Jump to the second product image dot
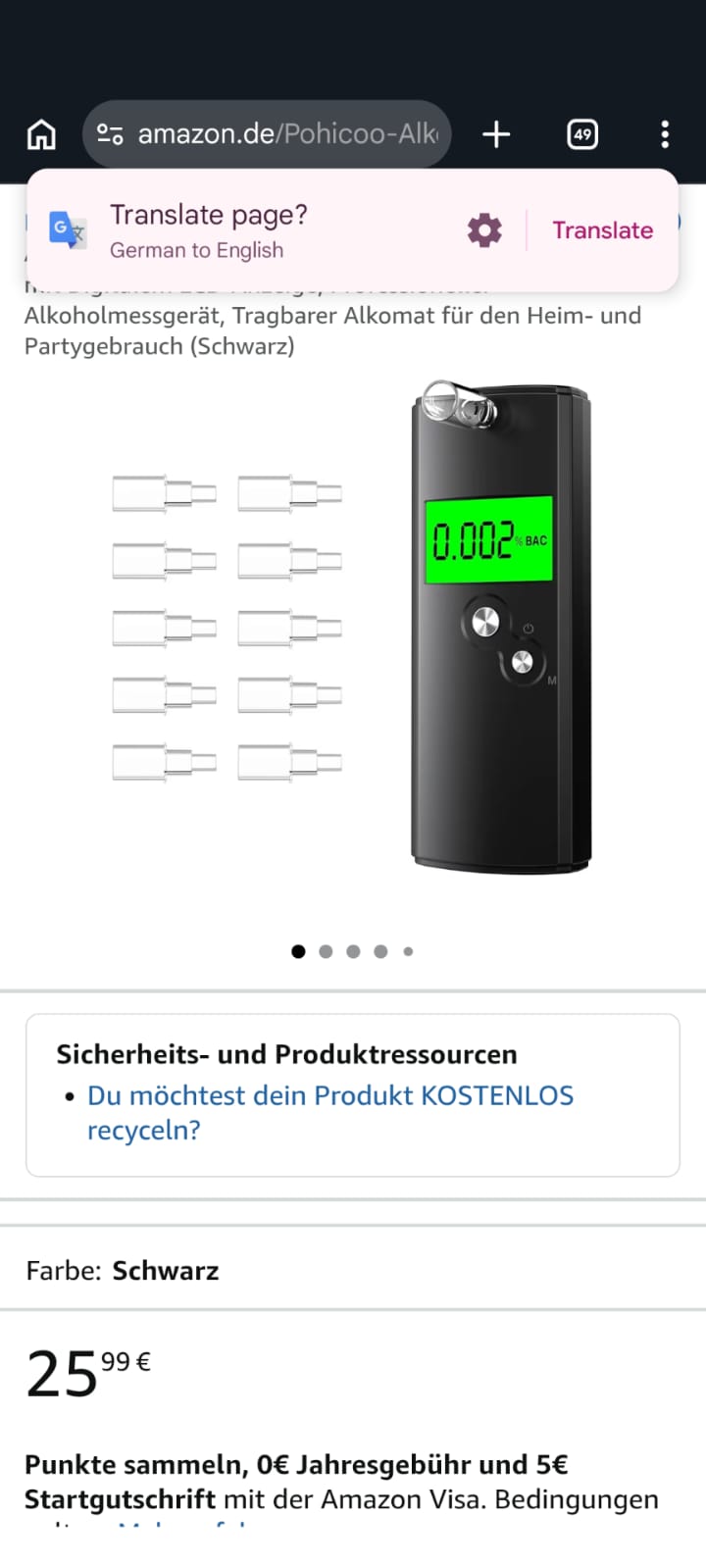This screenshot has height=1568, width=706. click(327, 951)
